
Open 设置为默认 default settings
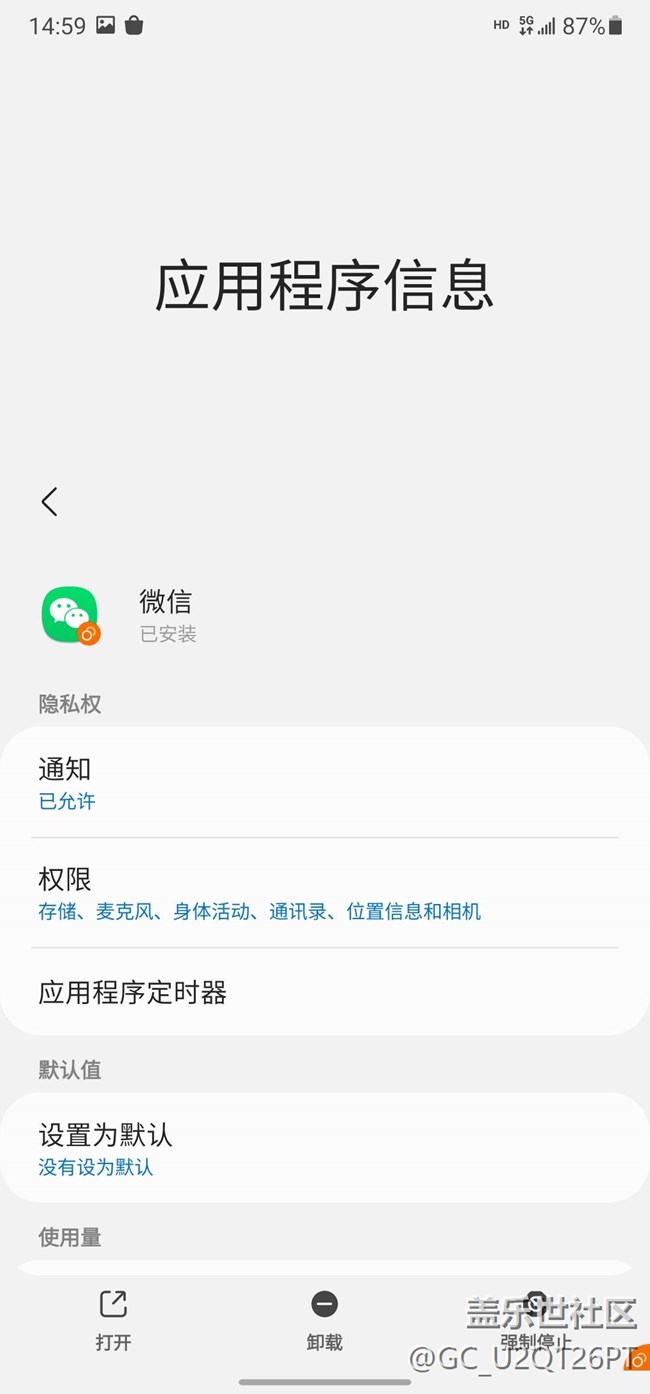coord(324,1148)
